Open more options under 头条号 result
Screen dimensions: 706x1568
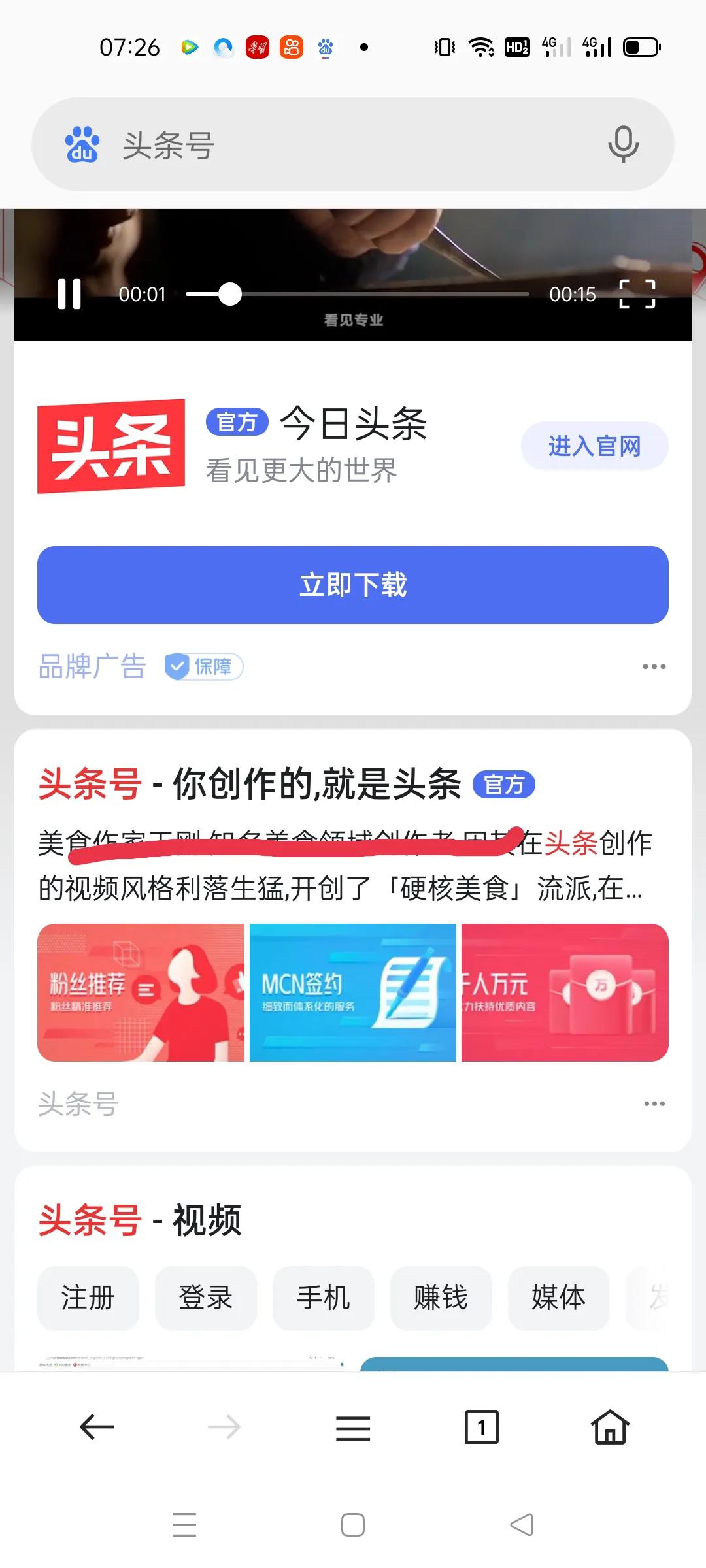click(653, 1103)
